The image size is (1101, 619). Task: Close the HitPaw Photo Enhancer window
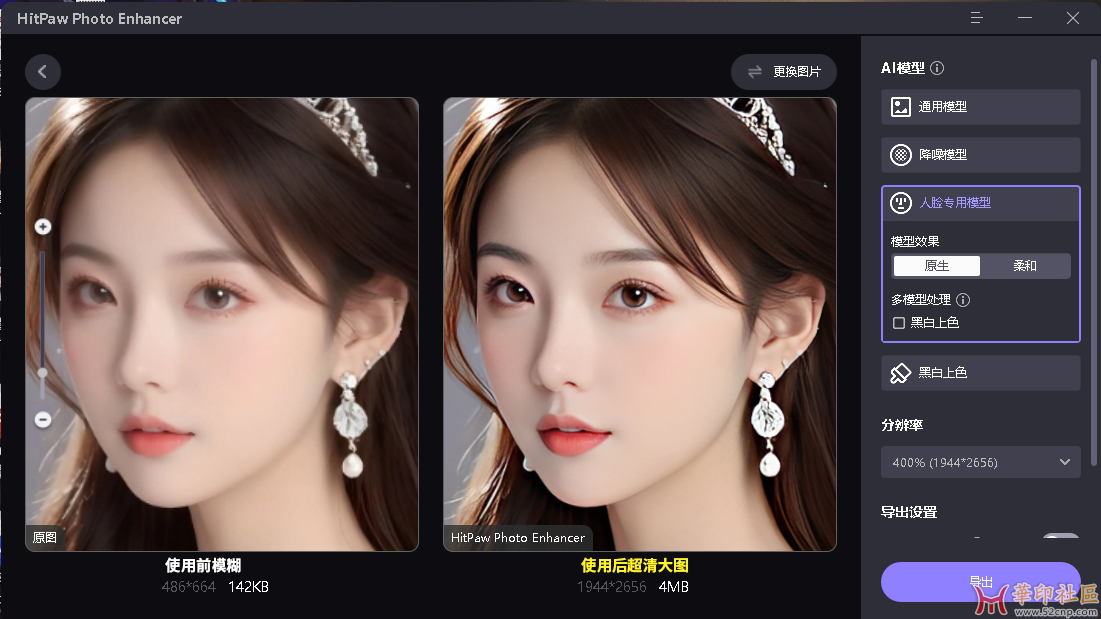pyautogui.click(x=1073, y=18)
